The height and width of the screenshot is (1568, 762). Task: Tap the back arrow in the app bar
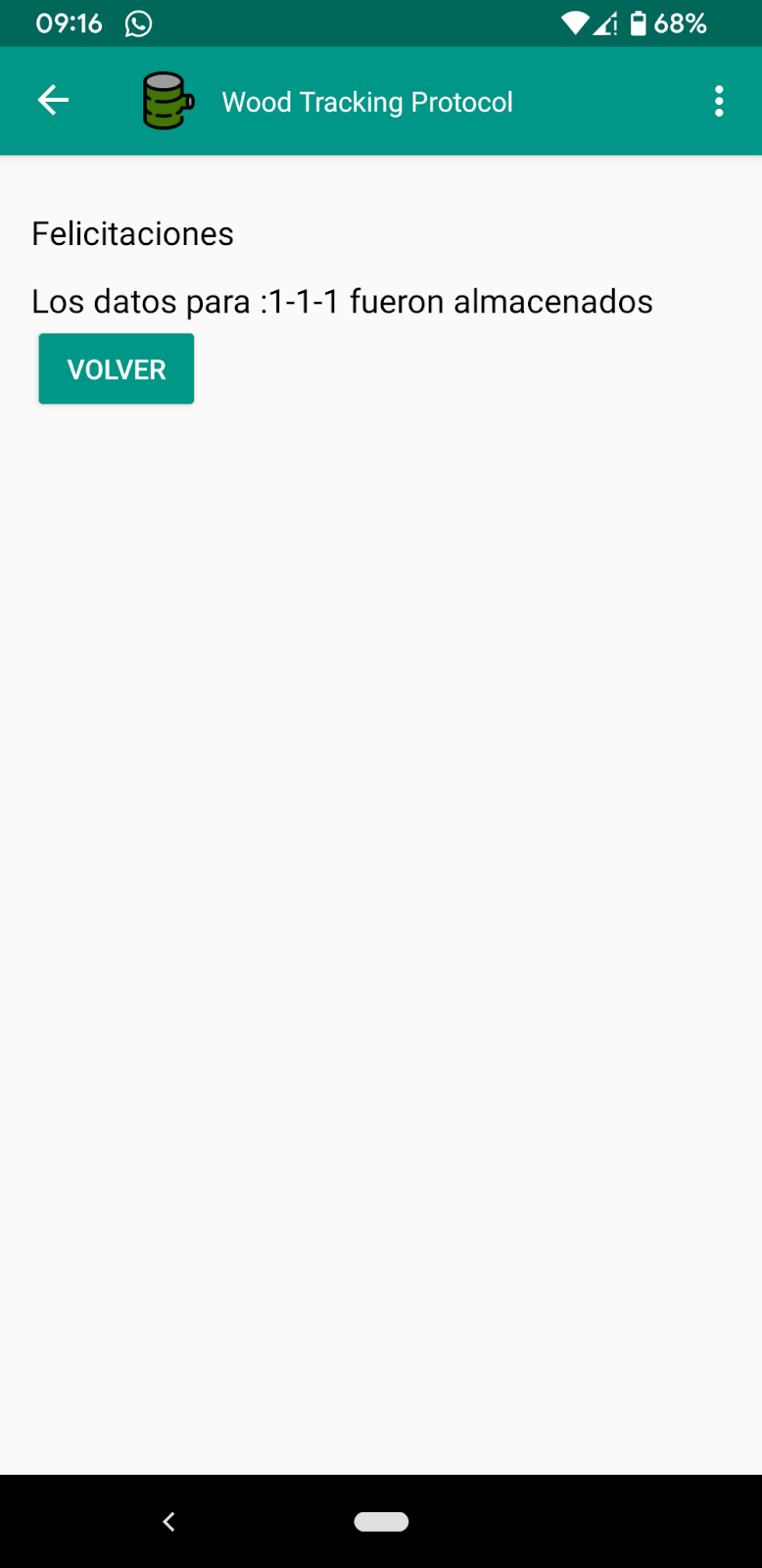point(53,100)
